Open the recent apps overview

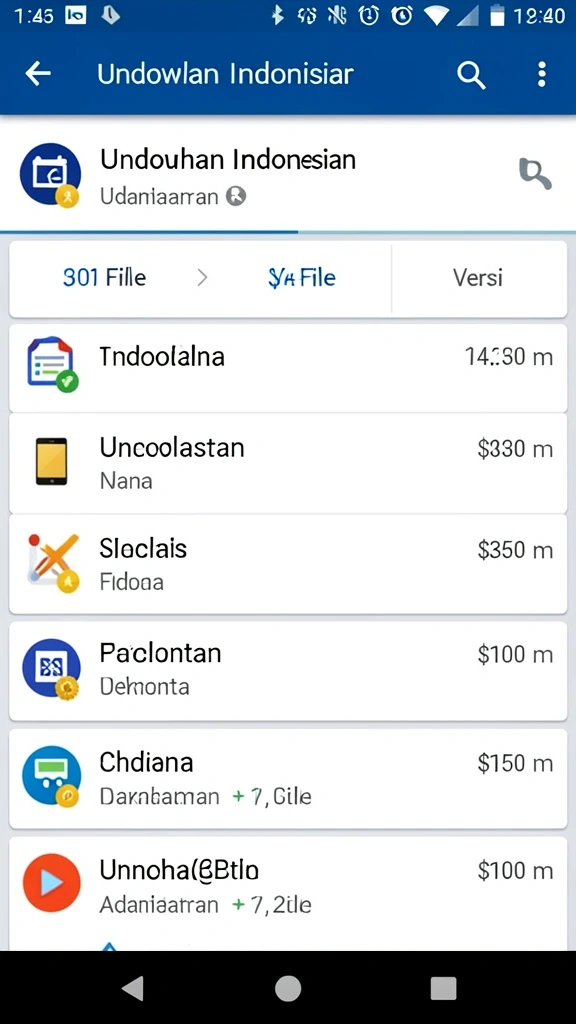pyautogui.click(x=443, y=989)
